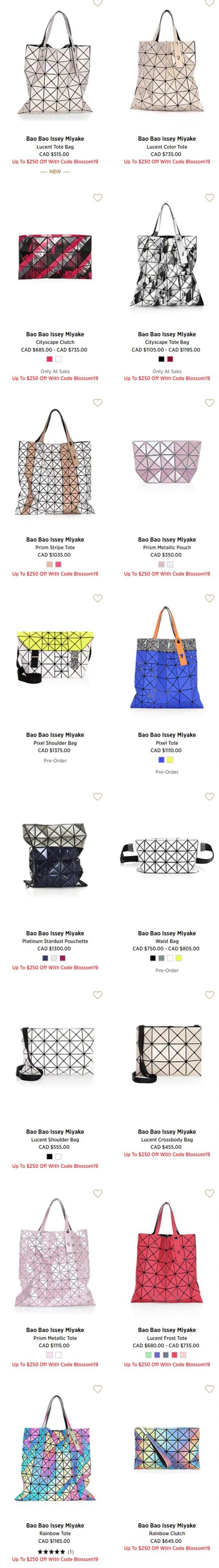The image size is (219, 1568).
Task: Pick black swatch for Waist Bag
Action: click(x=153, y=958)
